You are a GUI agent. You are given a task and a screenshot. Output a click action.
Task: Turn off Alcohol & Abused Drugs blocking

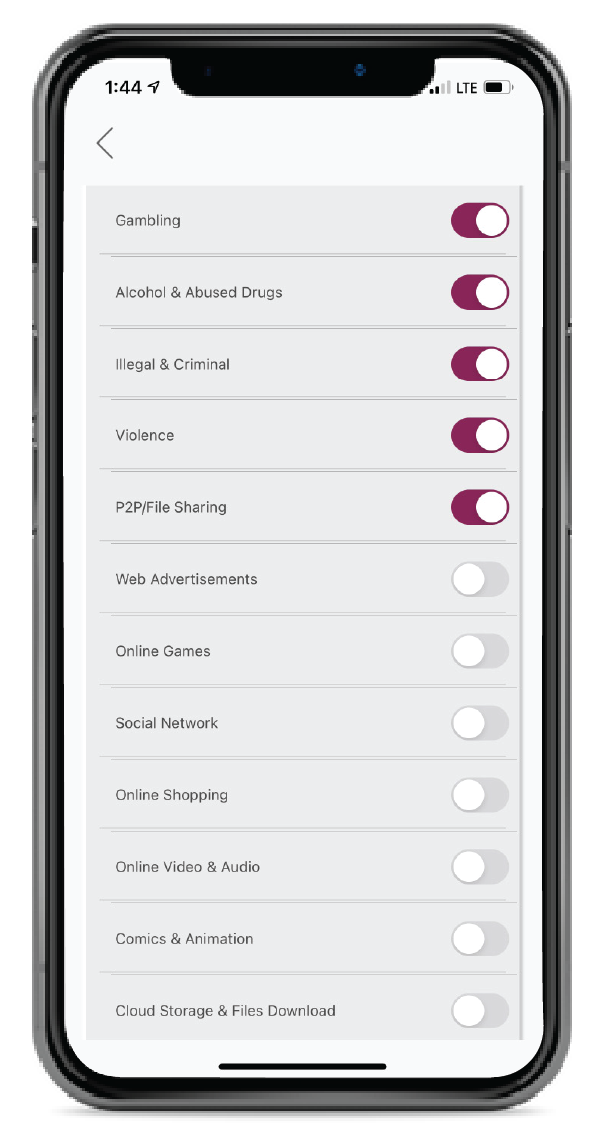pos(480,292)
